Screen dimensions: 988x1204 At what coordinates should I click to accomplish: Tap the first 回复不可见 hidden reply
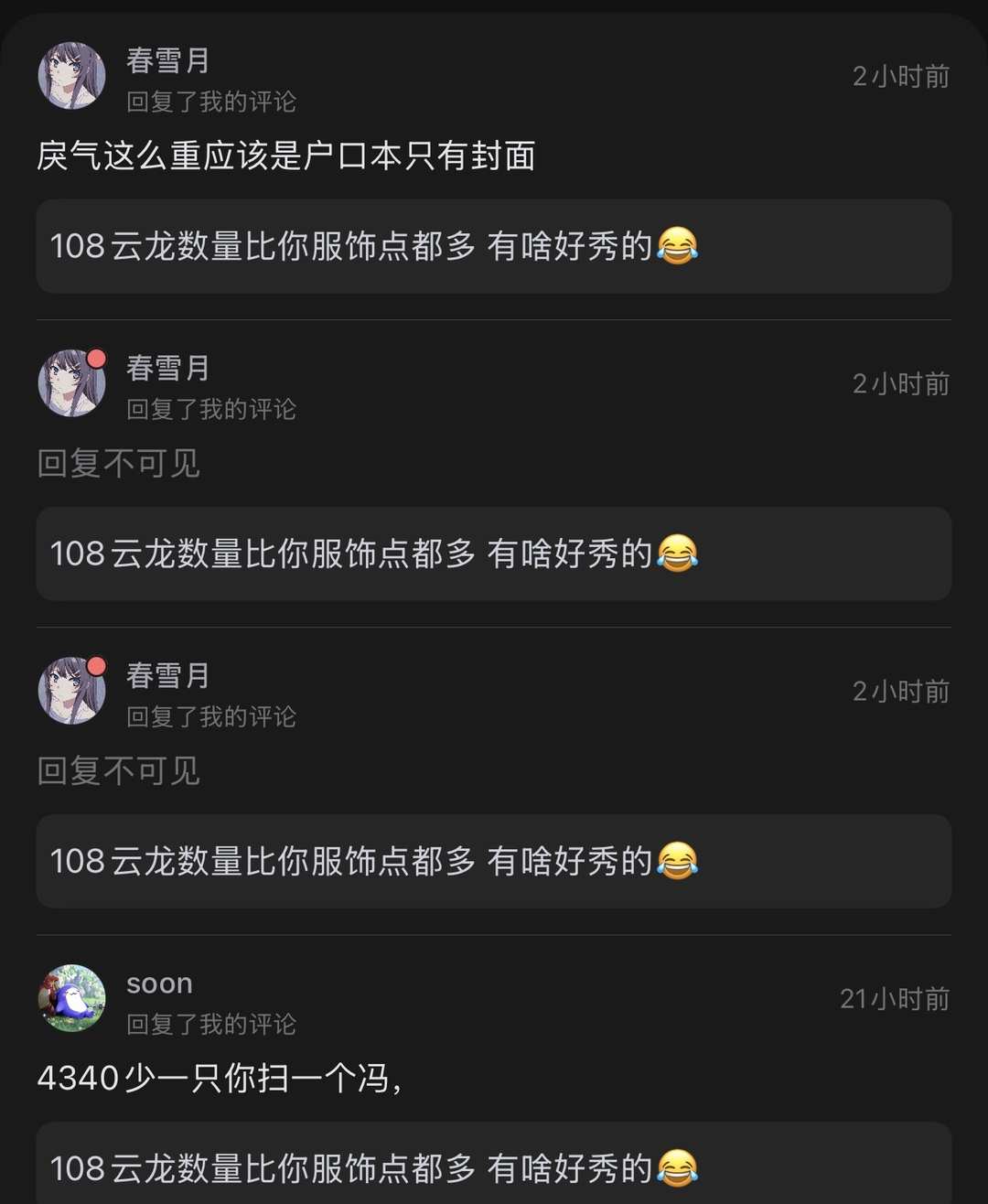pyautogui.click(x=118, y=464)
